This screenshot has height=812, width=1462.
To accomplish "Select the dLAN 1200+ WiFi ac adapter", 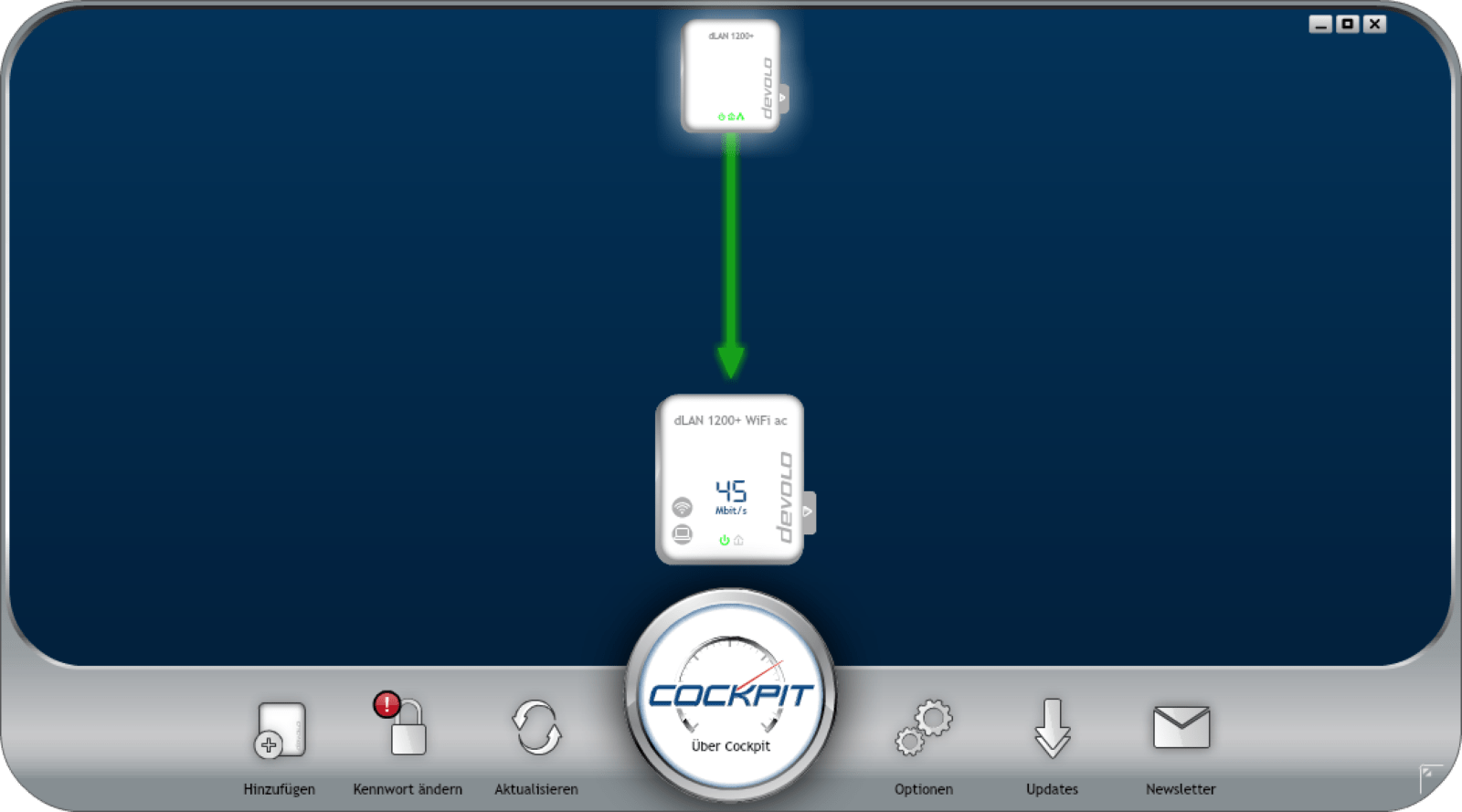I will coord(728,480).
